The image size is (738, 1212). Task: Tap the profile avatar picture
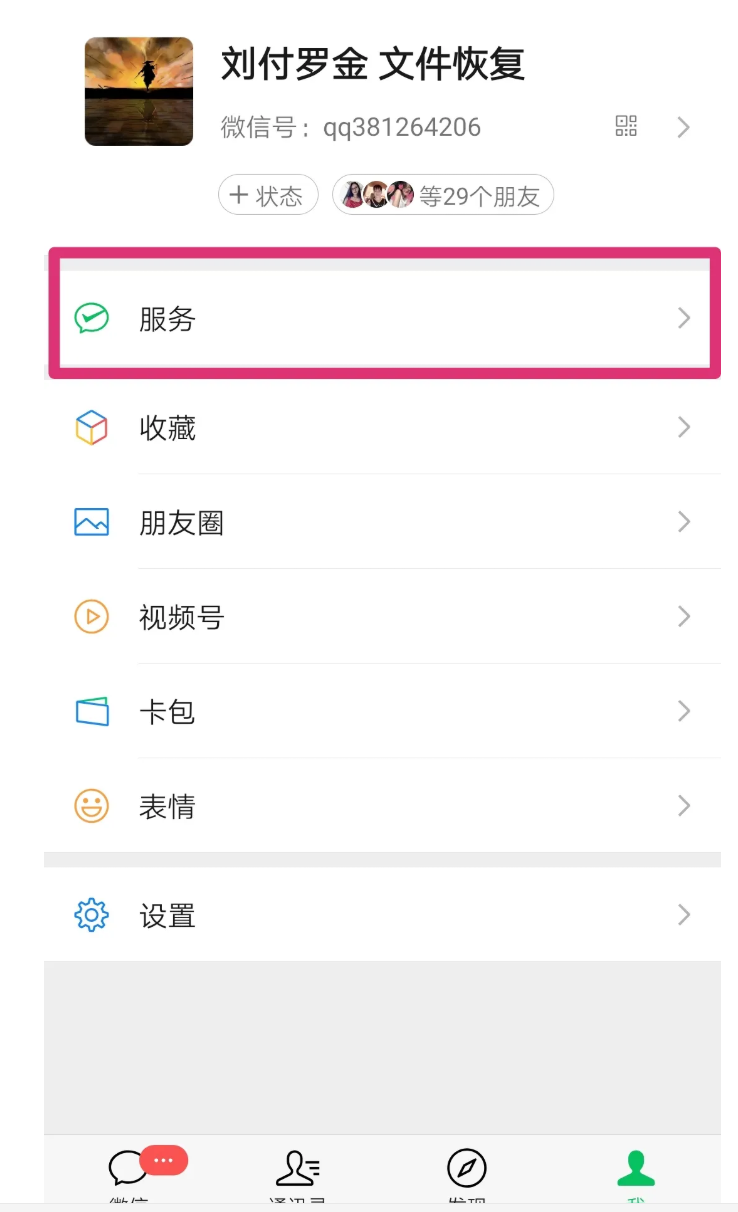tap(139, 92)
